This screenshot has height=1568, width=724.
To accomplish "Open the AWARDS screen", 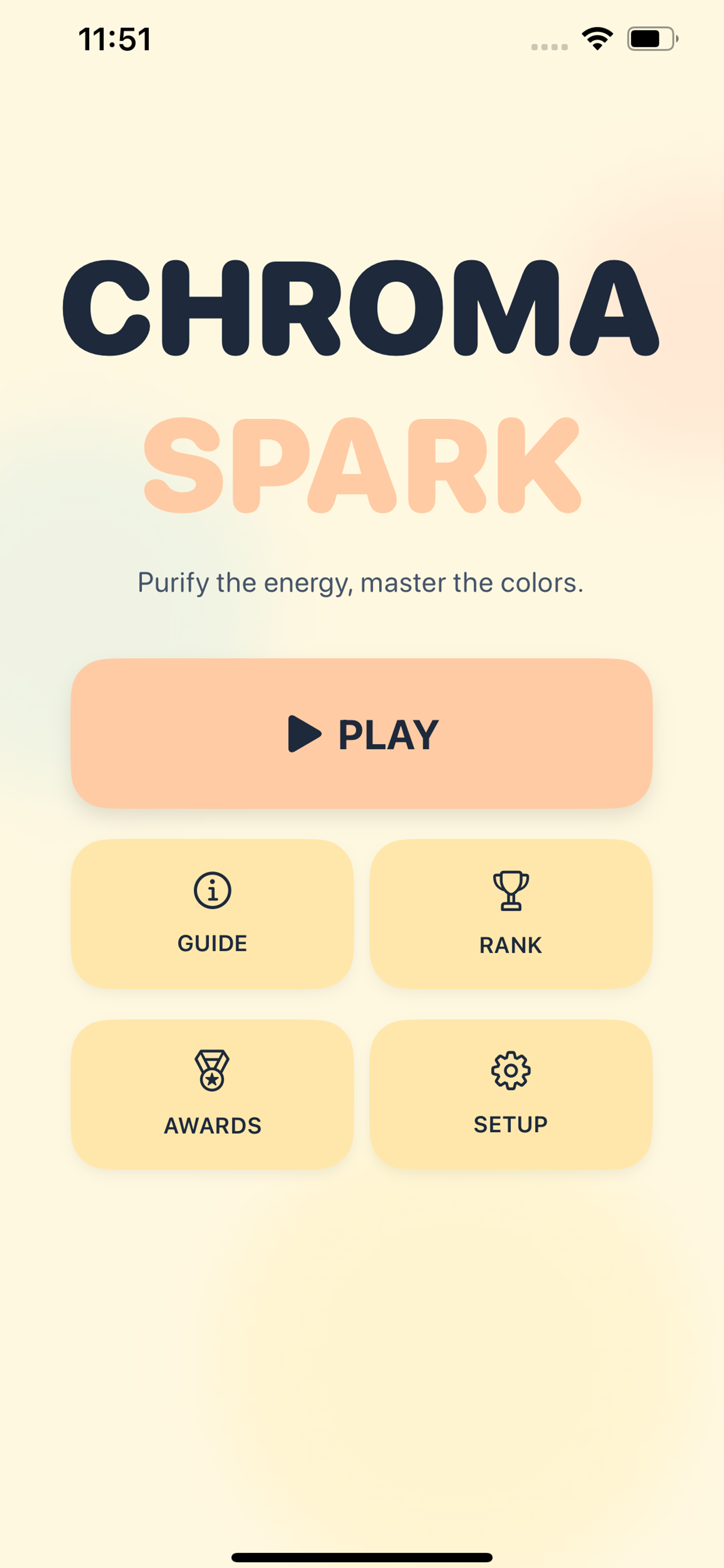I will (212, 1094).
